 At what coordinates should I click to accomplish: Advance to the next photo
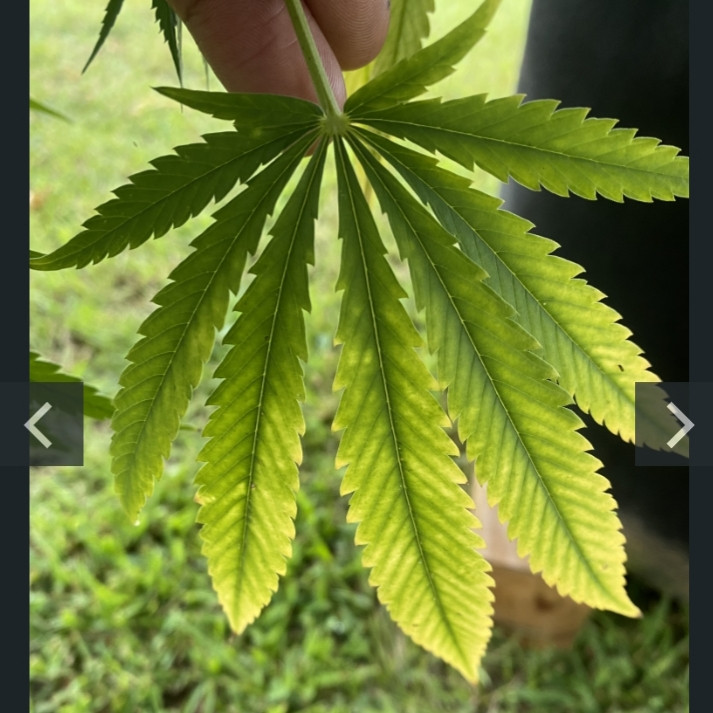click(x=677, y=425)
